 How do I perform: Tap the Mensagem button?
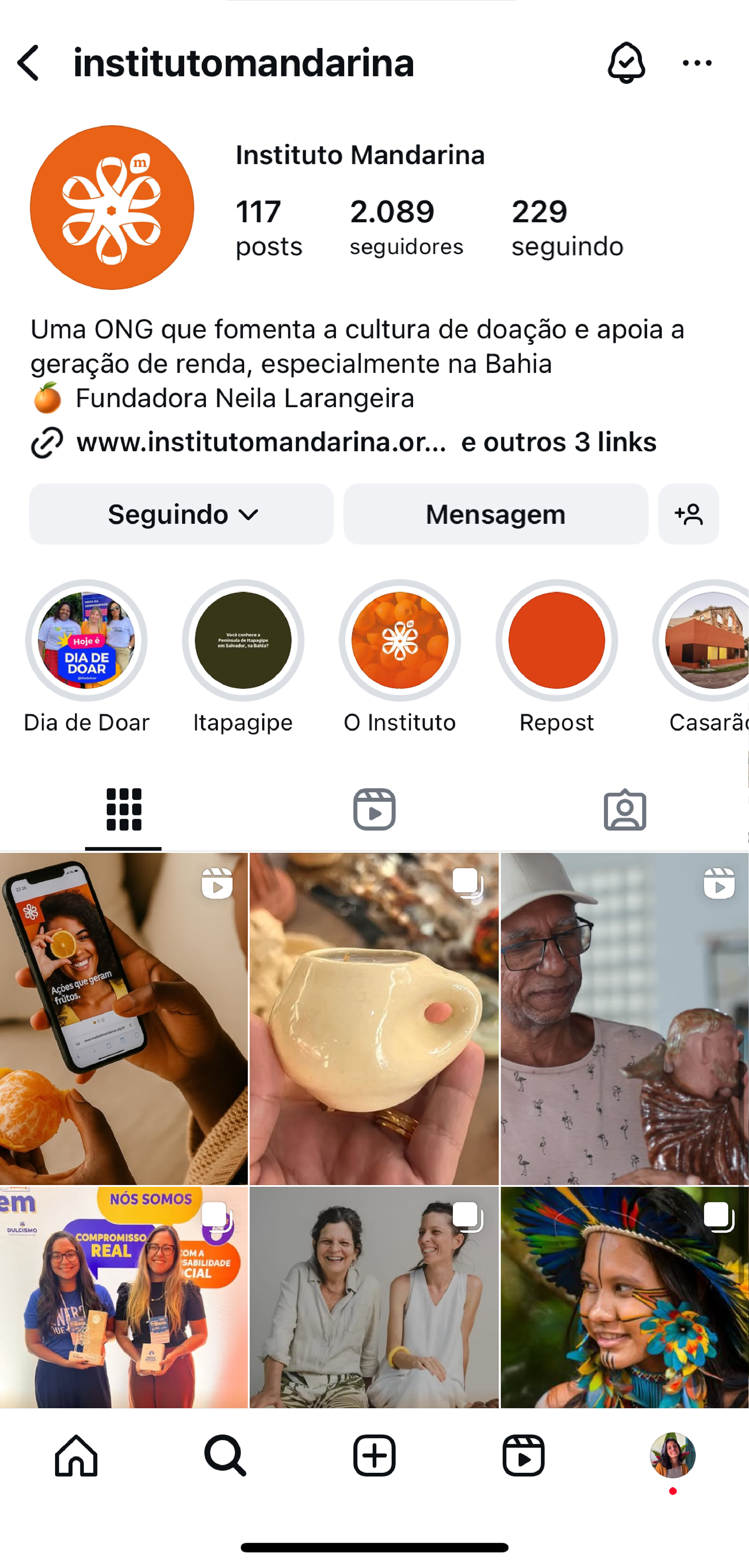tap(495, 514)
